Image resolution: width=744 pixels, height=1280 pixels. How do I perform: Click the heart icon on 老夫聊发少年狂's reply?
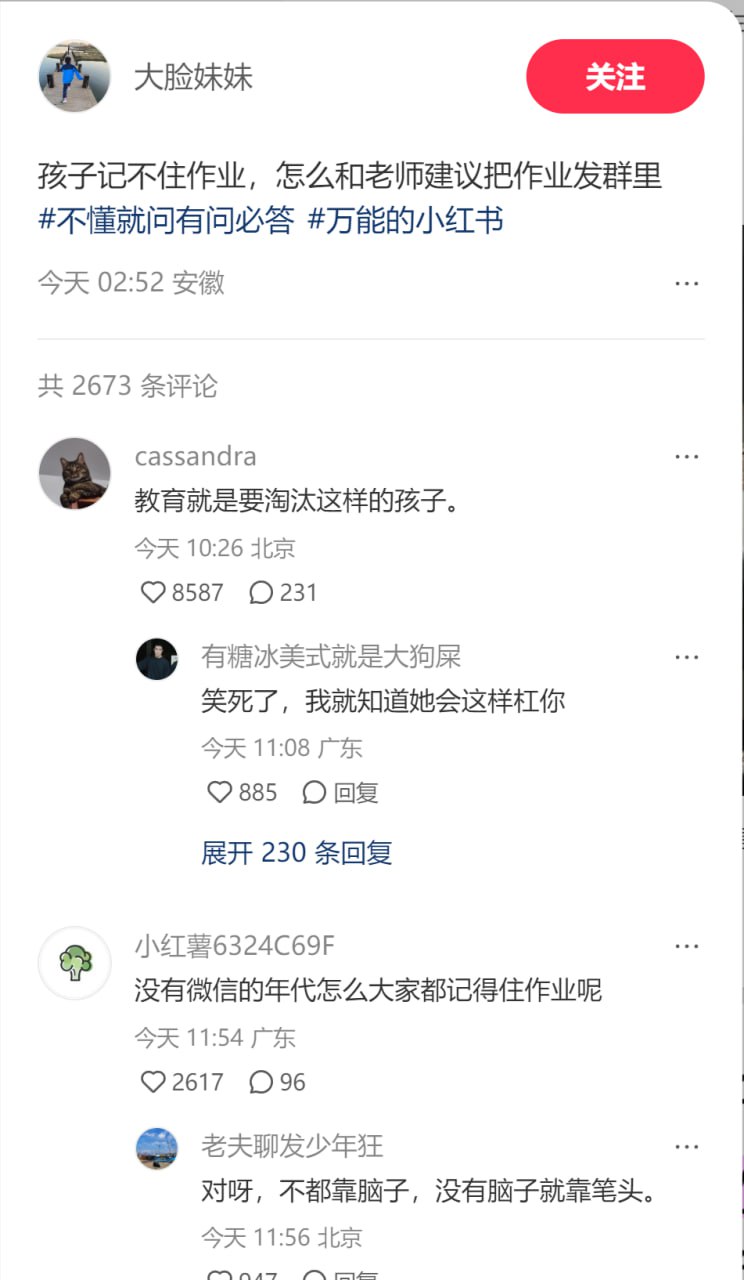pos(219,1274)
